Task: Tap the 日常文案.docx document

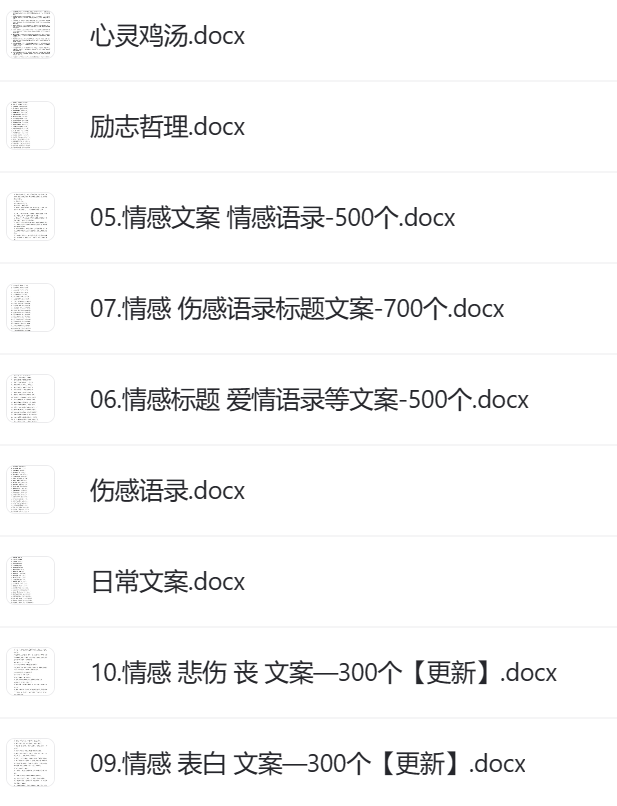Action: [x=168, y=582]
